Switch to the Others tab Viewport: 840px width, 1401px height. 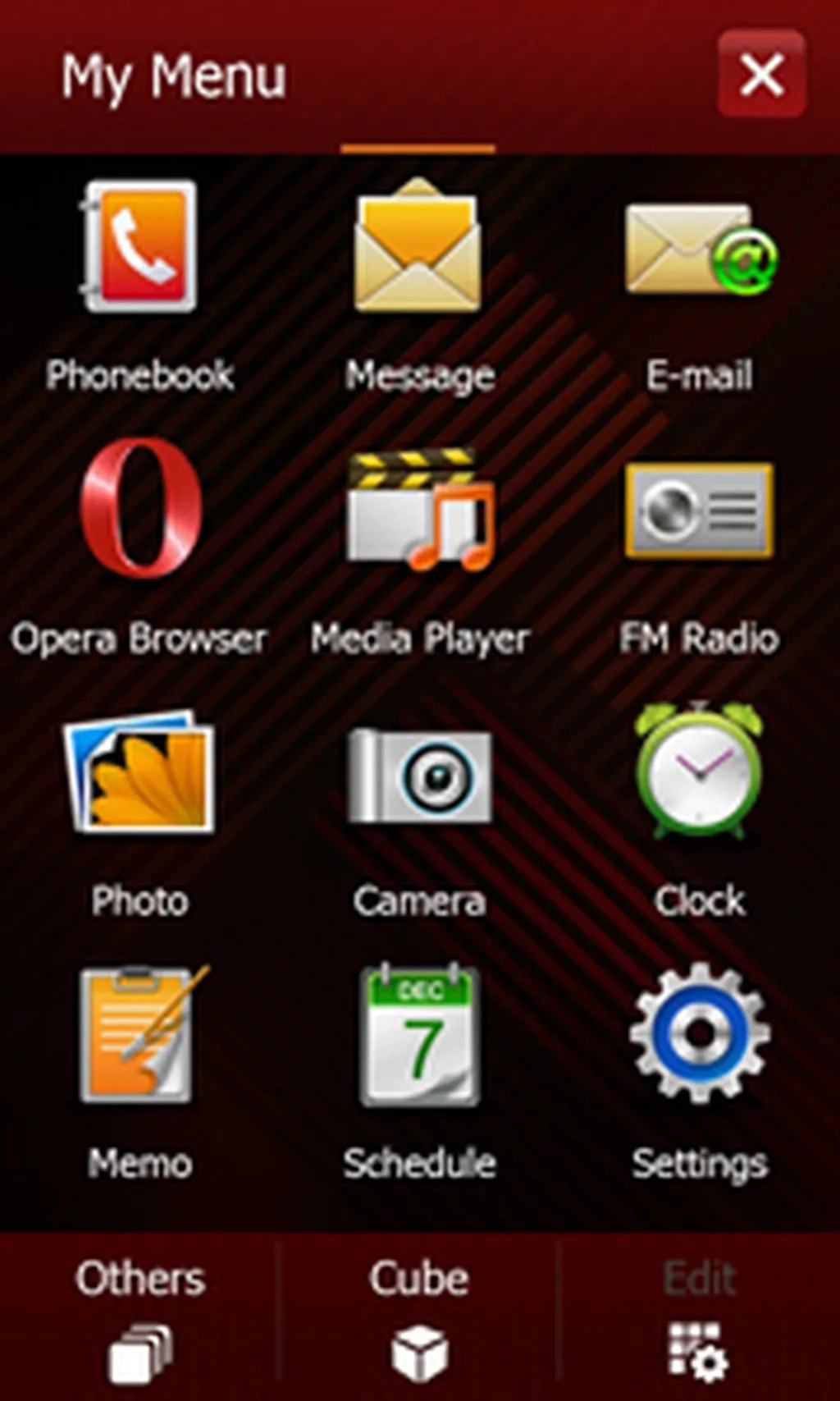[139, 1278]
